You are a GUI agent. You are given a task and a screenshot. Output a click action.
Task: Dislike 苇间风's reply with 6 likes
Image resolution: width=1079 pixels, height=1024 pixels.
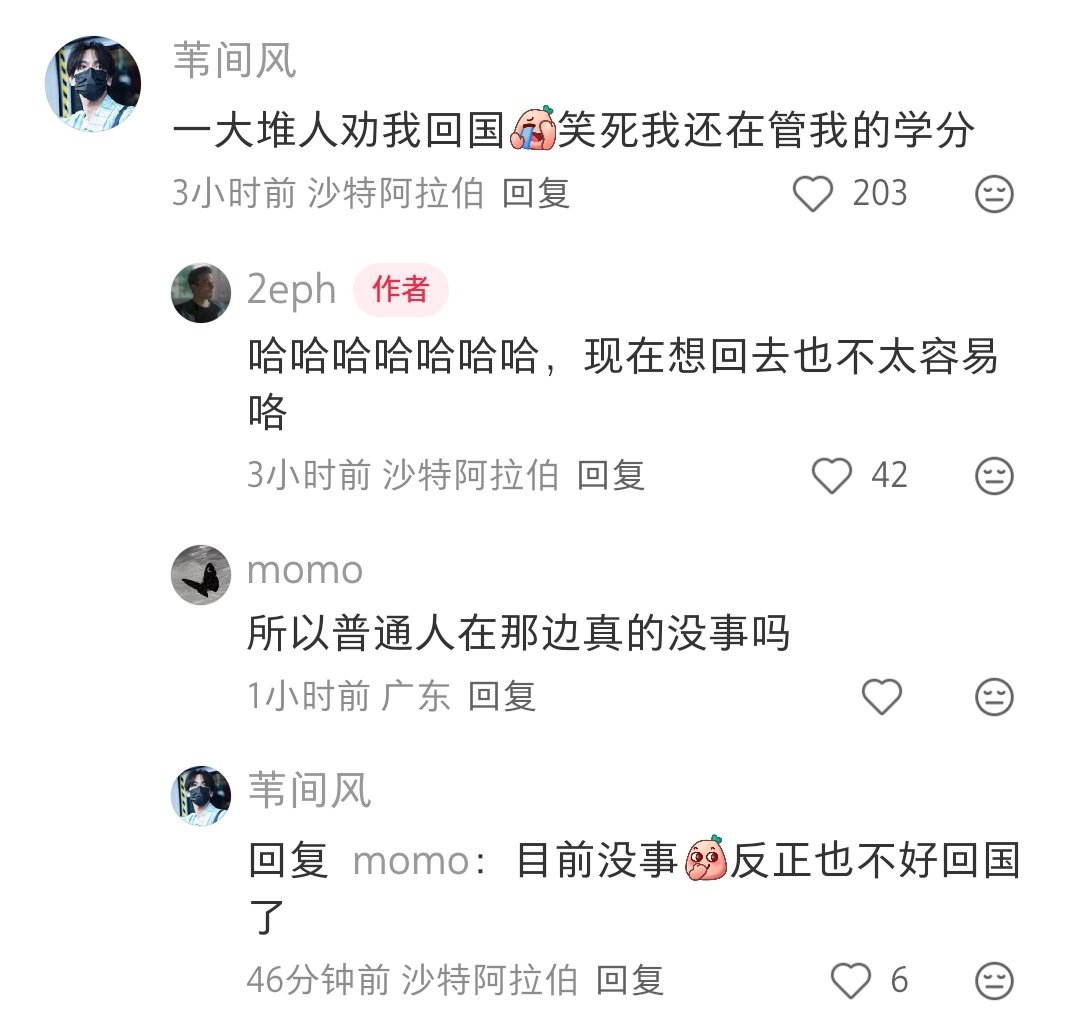(x=994, y=981)
